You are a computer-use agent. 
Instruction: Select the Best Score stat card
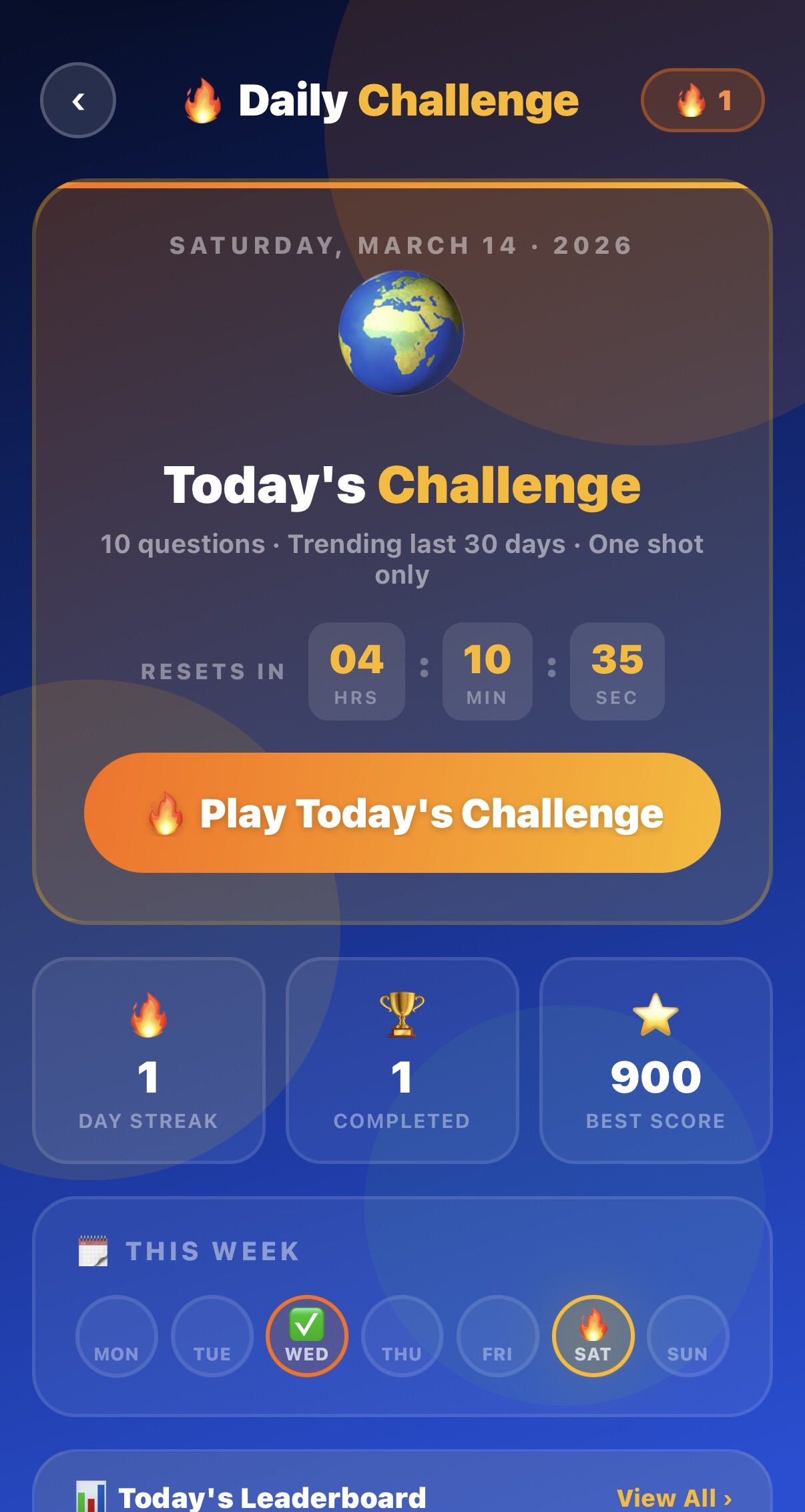pos(655,1064)
